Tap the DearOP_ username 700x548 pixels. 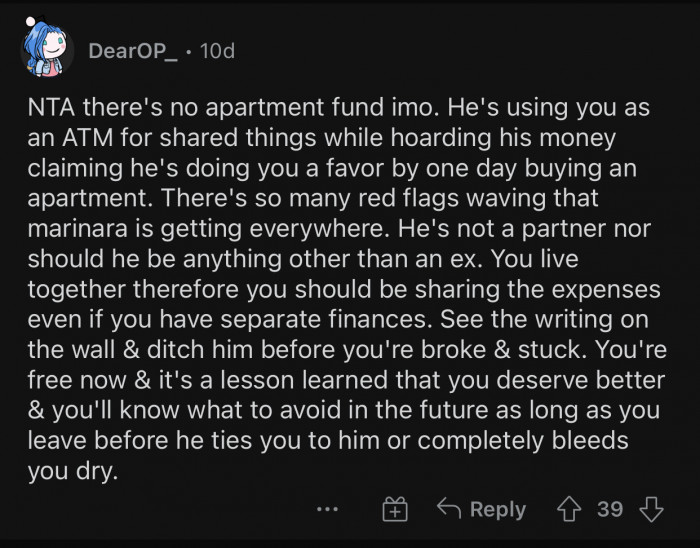[133, 51]
